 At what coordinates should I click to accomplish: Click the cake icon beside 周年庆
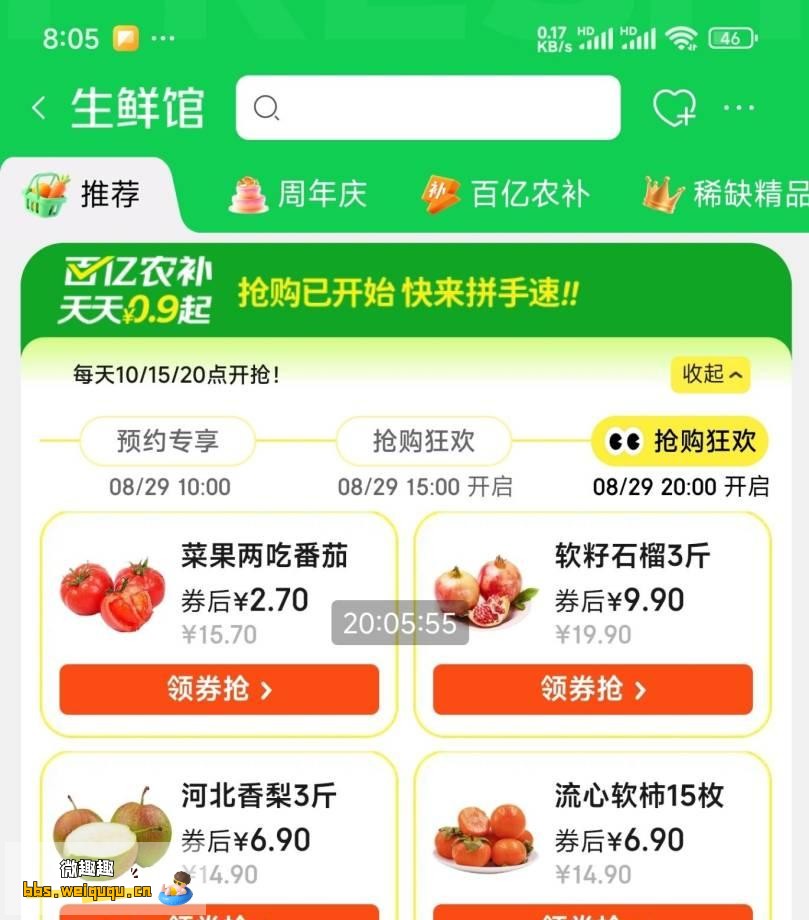tap(251, 194)
